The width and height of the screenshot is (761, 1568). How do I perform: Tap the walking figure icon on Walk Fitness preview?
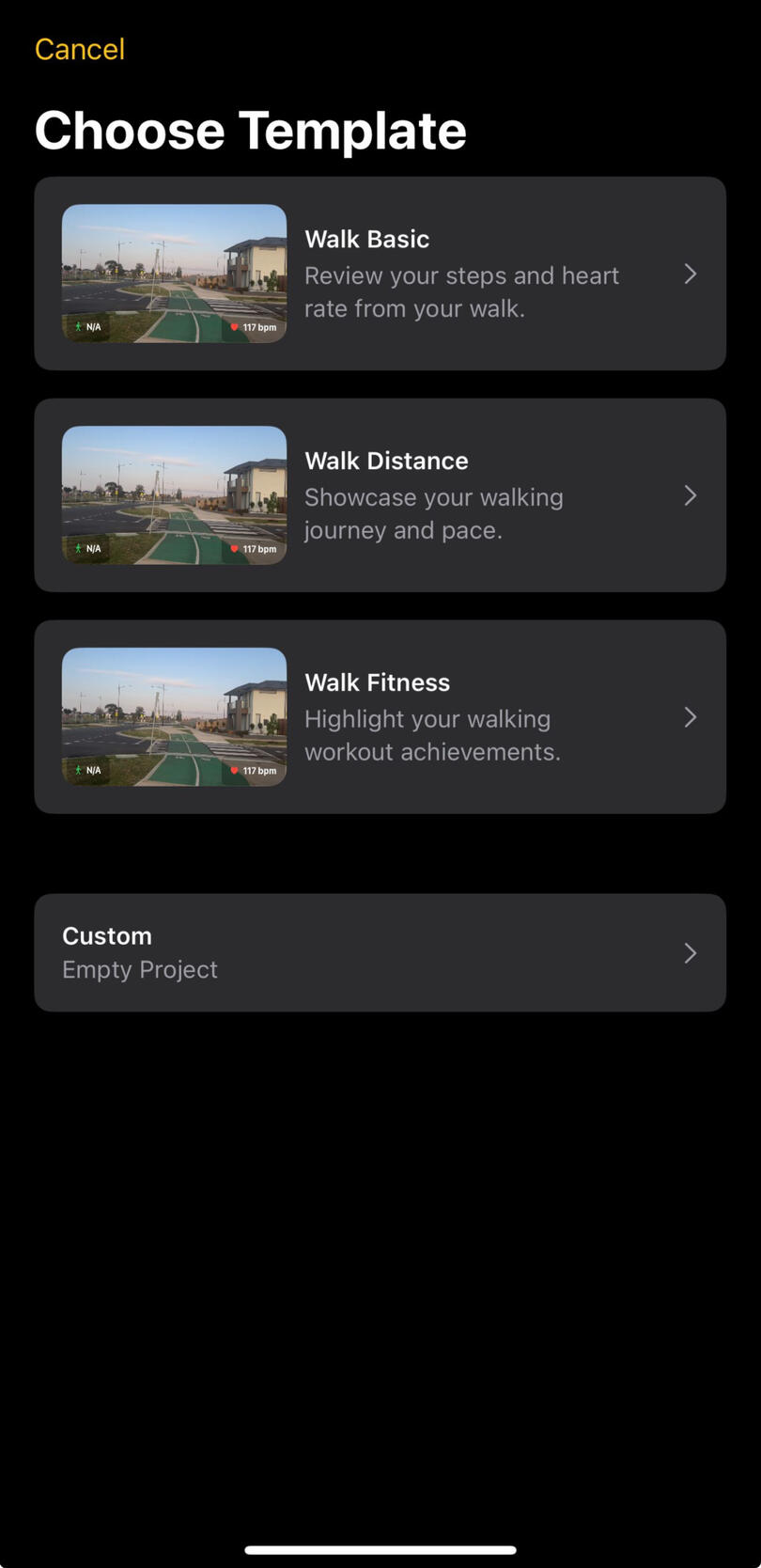[x=77, y=770]
